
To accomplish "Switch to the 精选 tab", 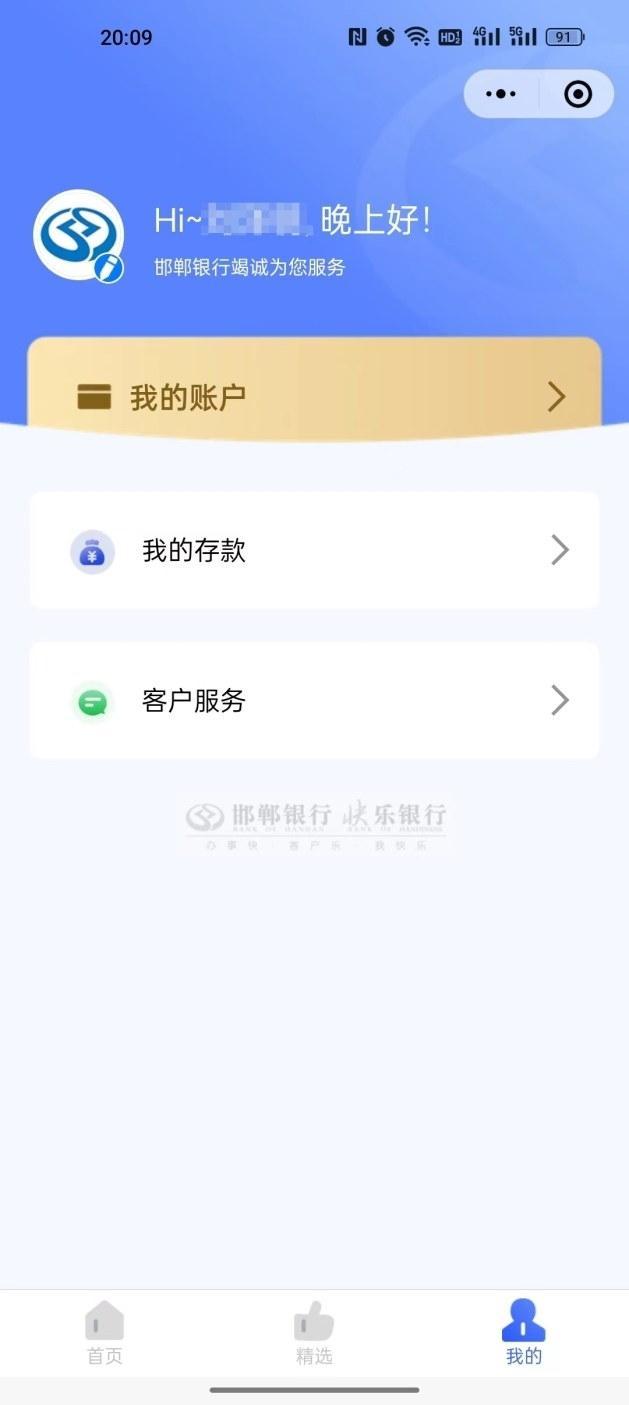I will (314, 1333).
